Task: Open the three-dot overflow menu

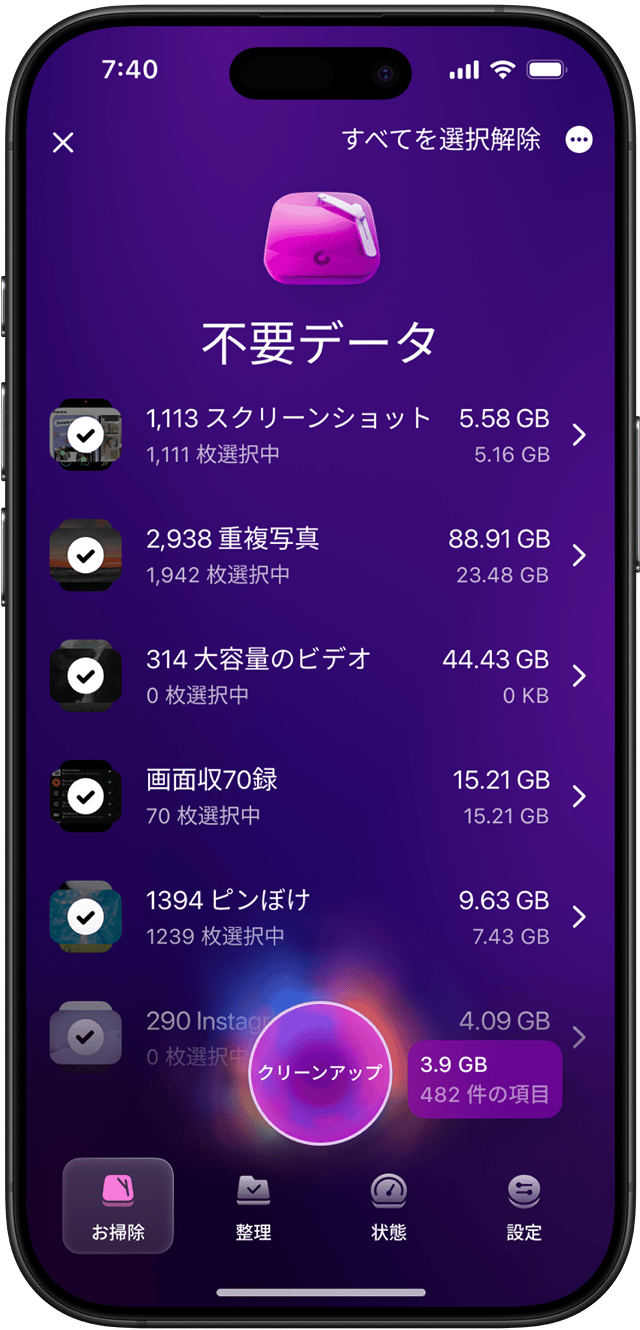Action: point(579,140)
